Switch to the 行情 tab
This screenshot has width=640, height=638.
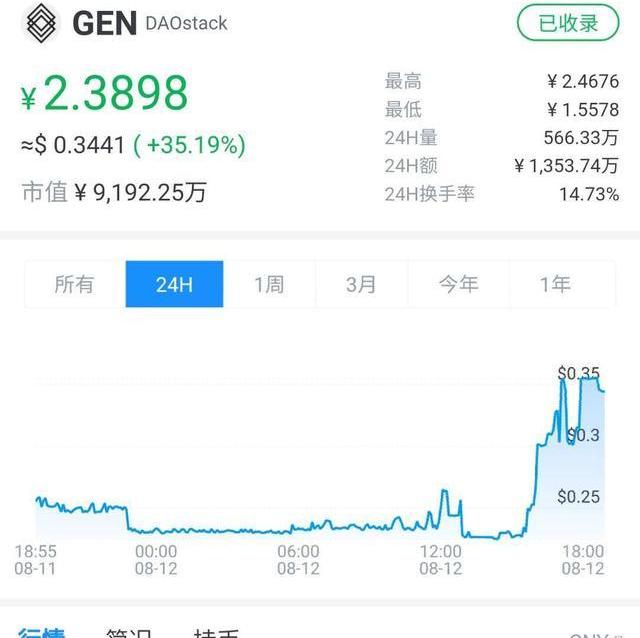point(42,633)
